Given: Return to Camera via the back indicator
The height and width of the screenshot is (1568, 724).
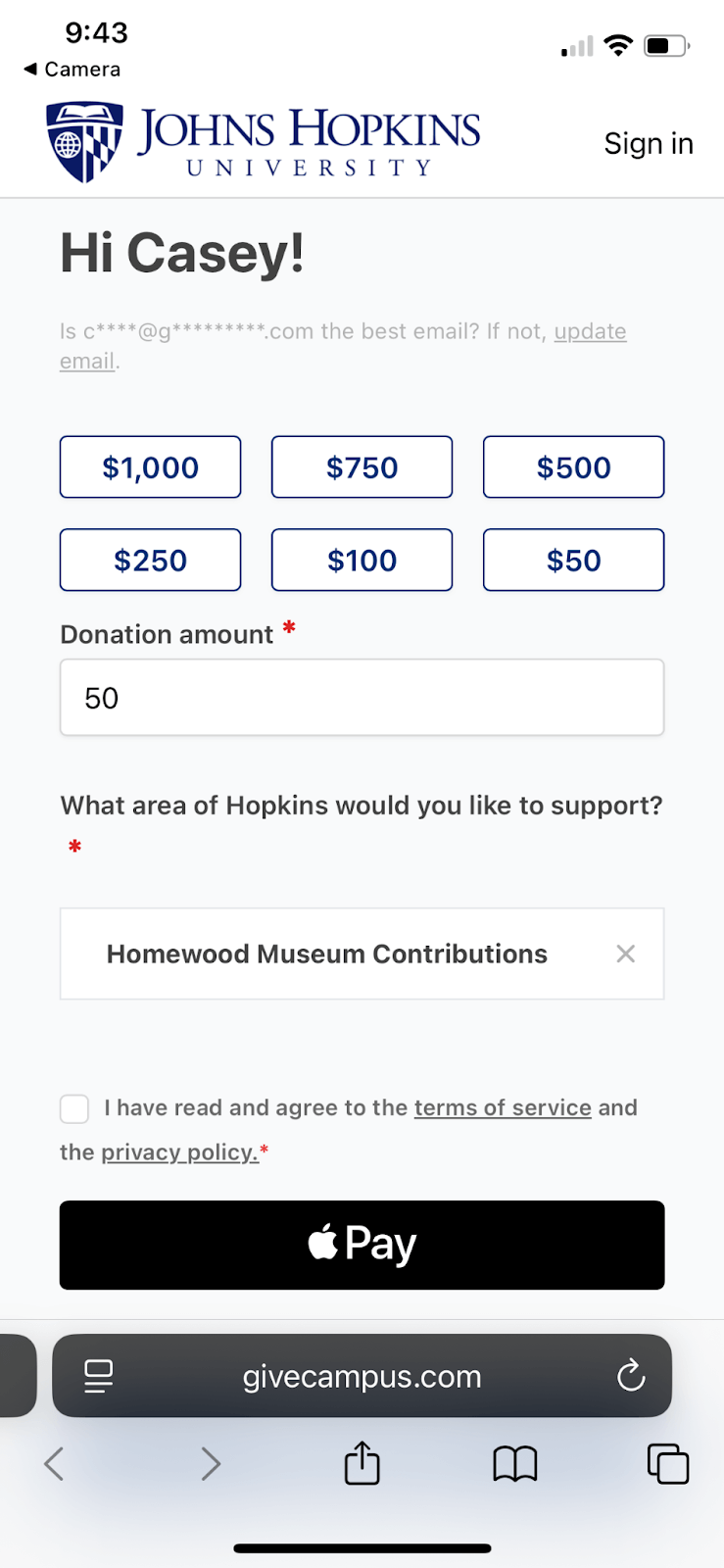Looking at the screenshot, I should pos(69,69).
